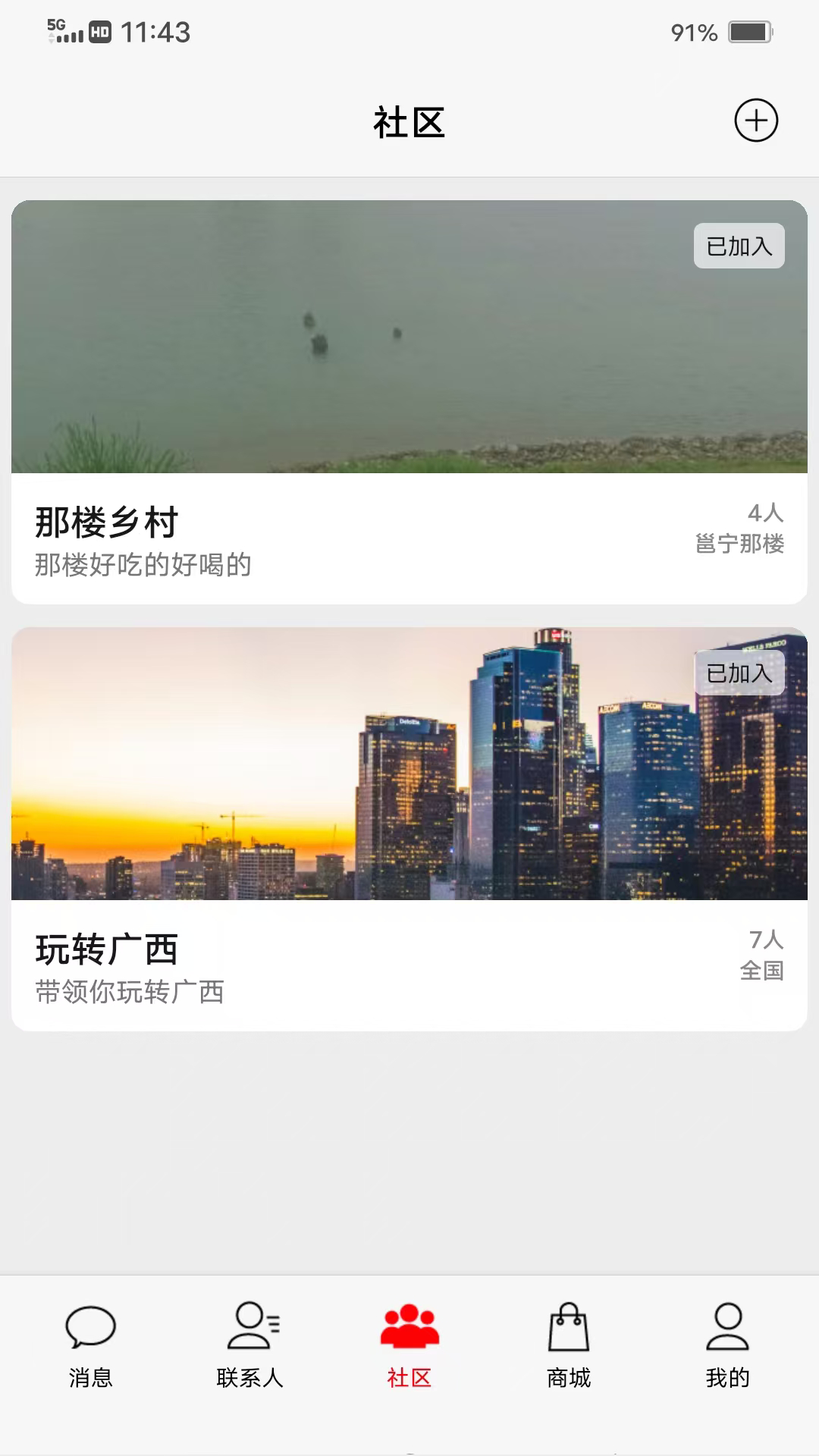Select the 邕宁那楼 location label
Viewport: 819px width, 1456px height.
click(x=742, y=544)
